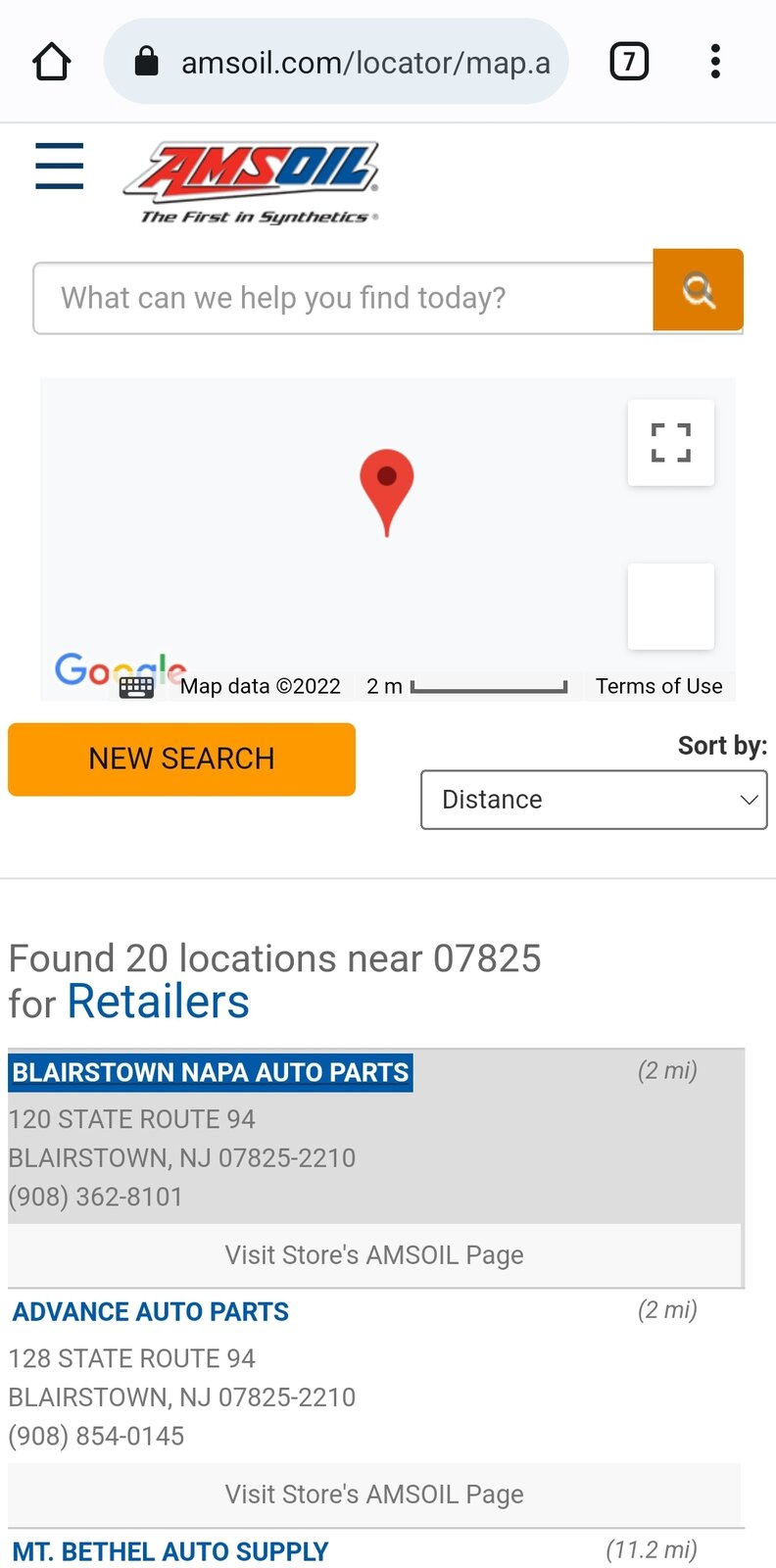Viewport: 776px width, 1568px height.
Task: Tap the orange search magnifier button
Action: click(x=699, y=290)
